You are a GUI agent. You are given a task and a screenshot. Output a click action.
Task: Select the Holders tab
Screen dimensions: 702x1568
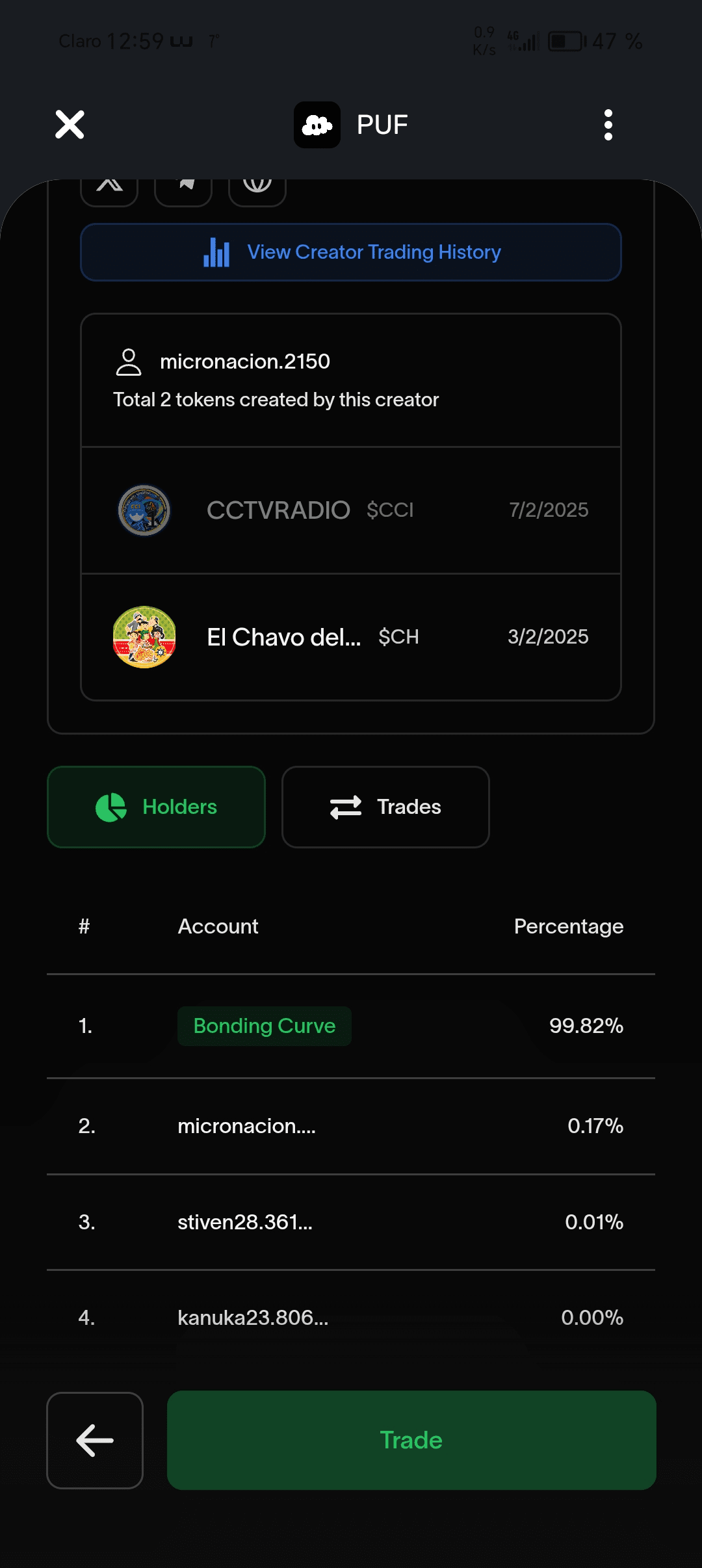(x=156, y=807)
